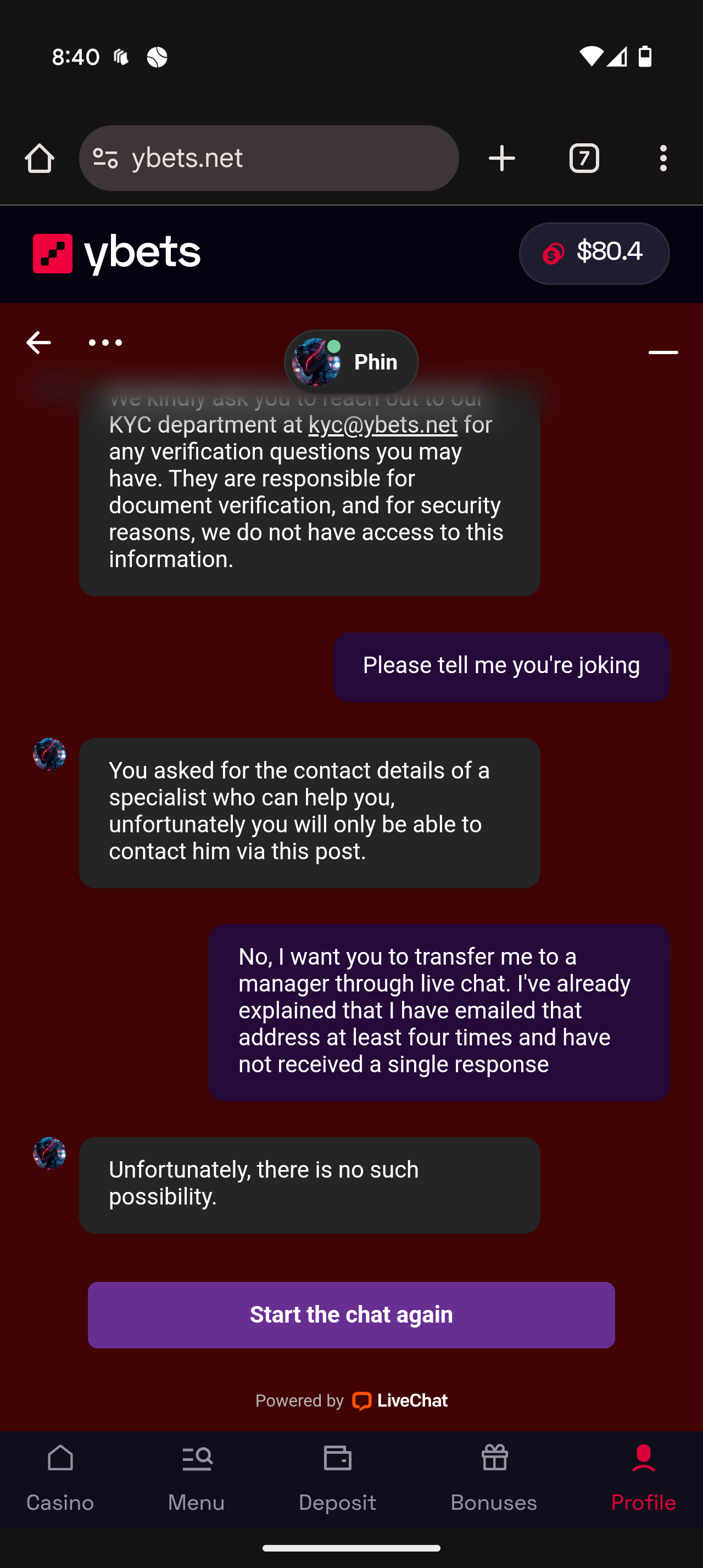The width and height of the screenshot is (703, 1568).
Task: Open the browser's overflow menu
Action: (663, 158)
